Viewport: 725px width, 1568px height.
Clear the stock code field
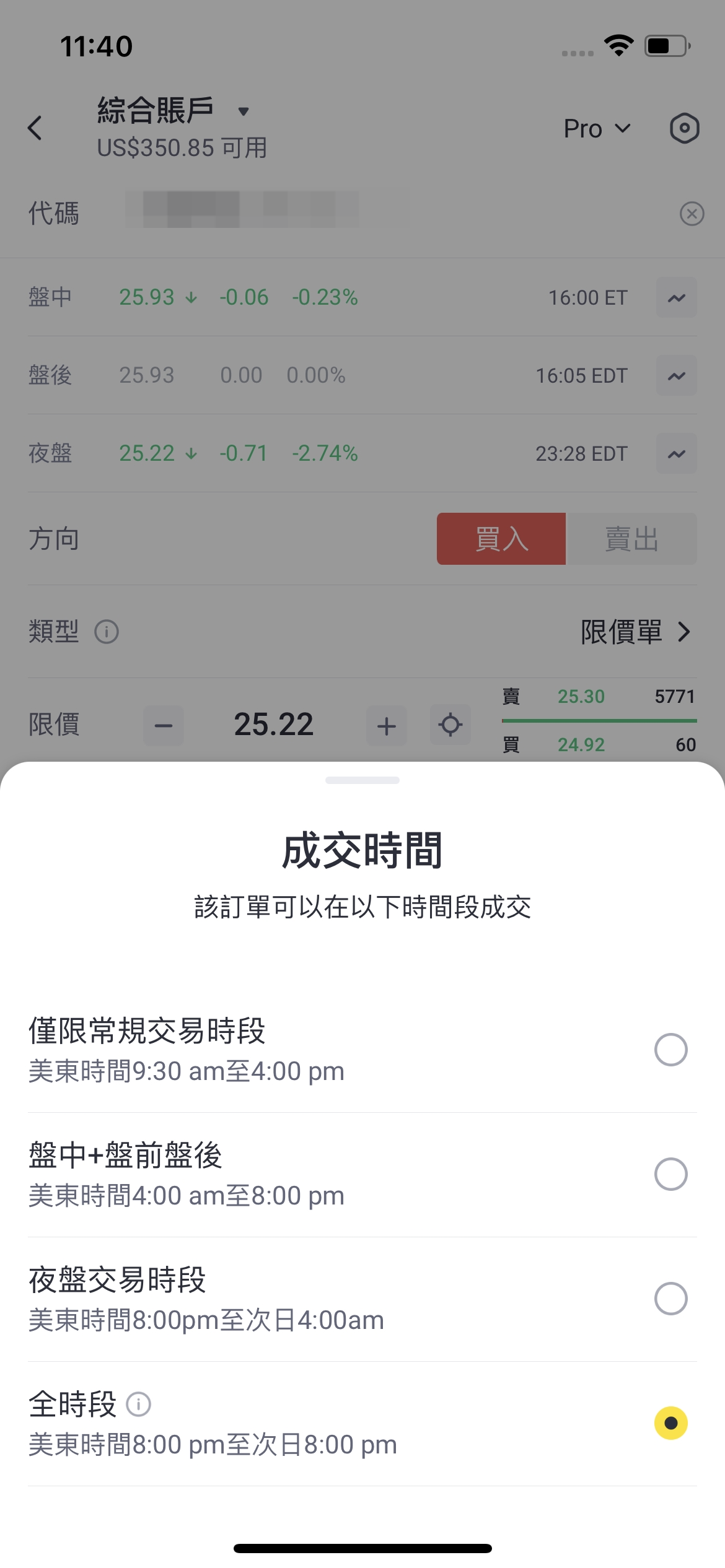point(692,214)
